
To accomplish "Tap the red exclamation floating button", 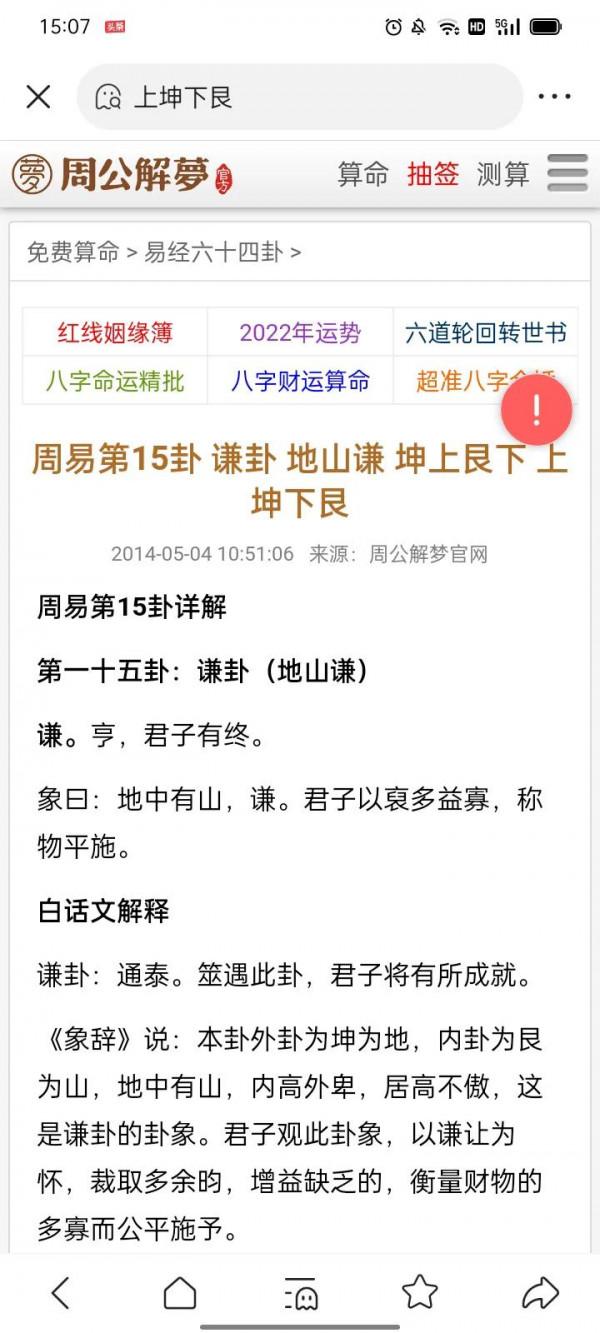I will point(536,410).
